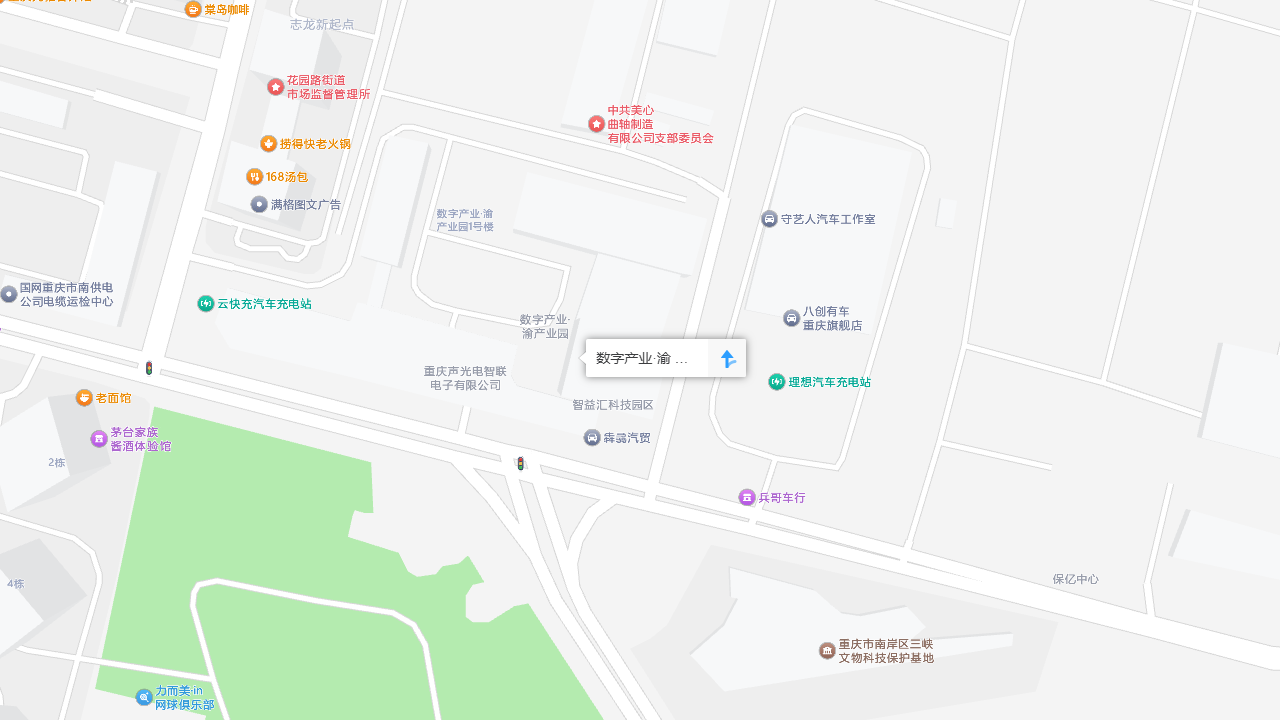Select the 老面馆 marker
This screenshot has height=720, width=1280.
(x=85, y=398)
